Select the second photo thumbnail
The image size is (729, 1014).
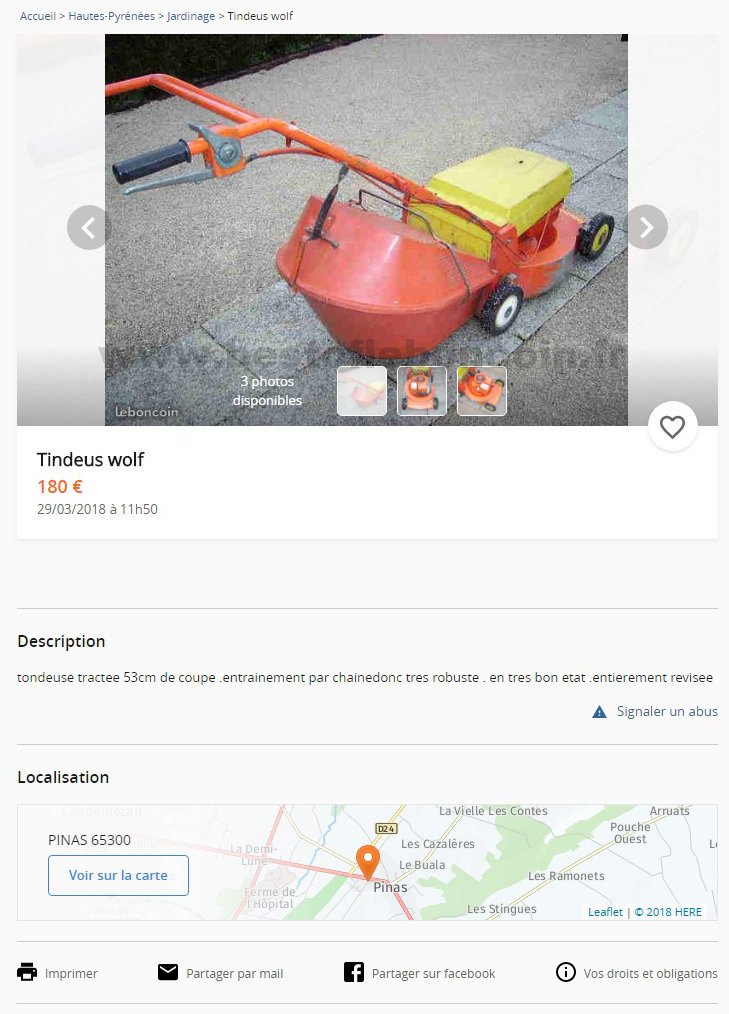422,391
